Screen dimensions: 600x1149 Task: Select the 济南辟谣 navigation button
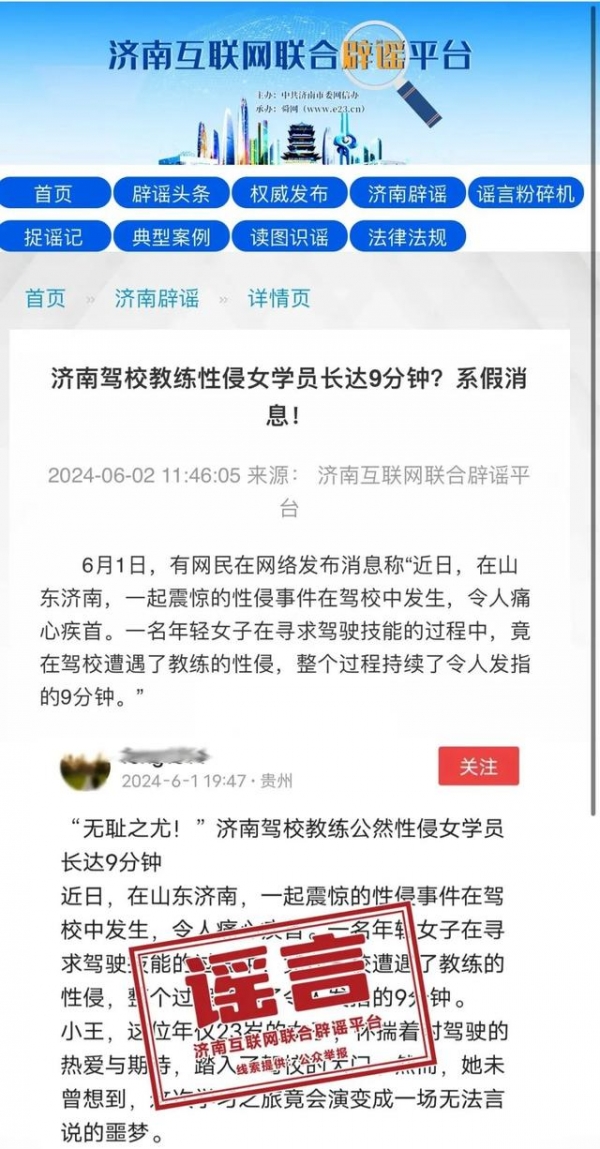click(407, 193)
